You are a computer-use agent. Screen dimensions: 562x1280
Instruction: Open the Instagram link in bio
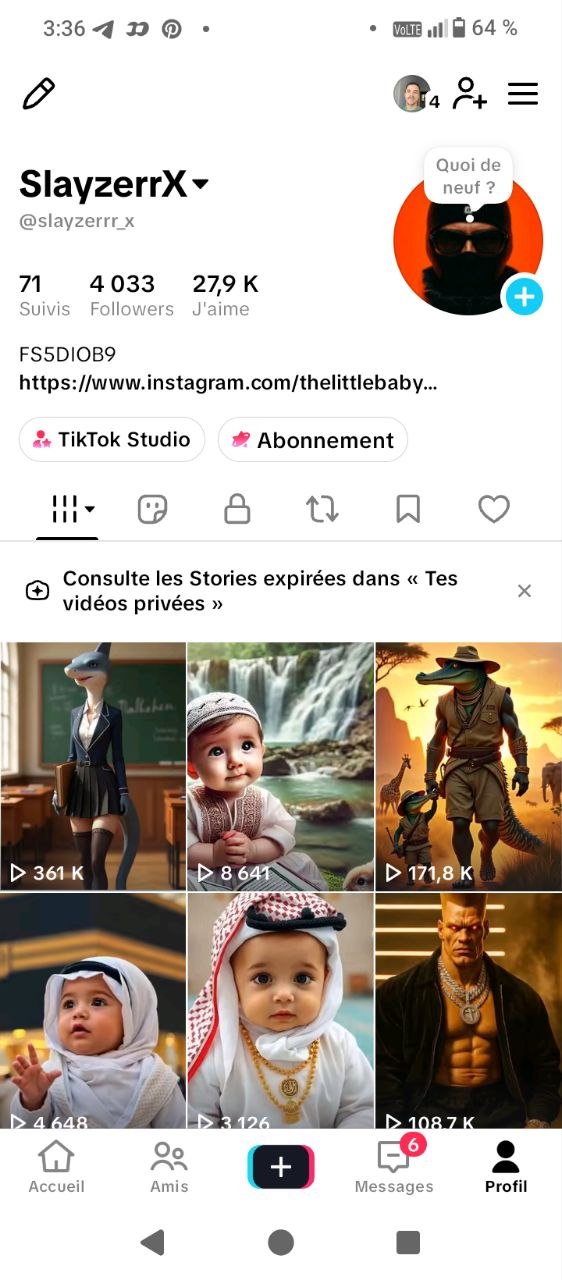pos(228,383)
